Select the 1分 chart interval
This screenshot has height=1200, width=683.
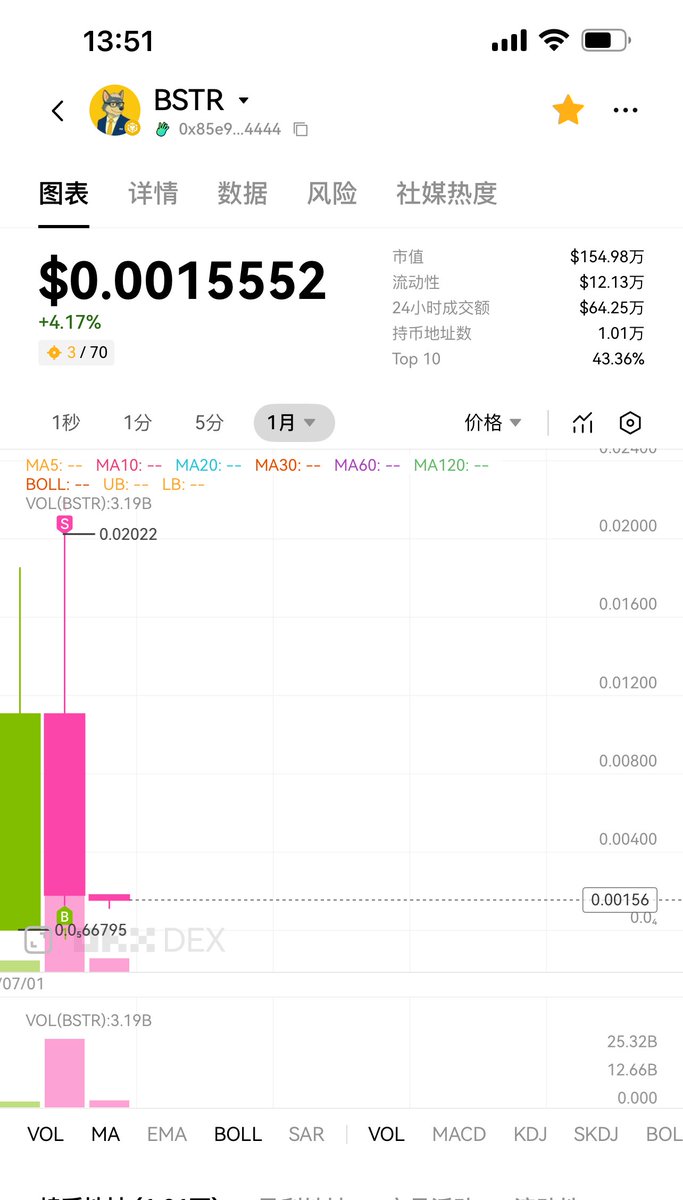[x=137, y=423]
